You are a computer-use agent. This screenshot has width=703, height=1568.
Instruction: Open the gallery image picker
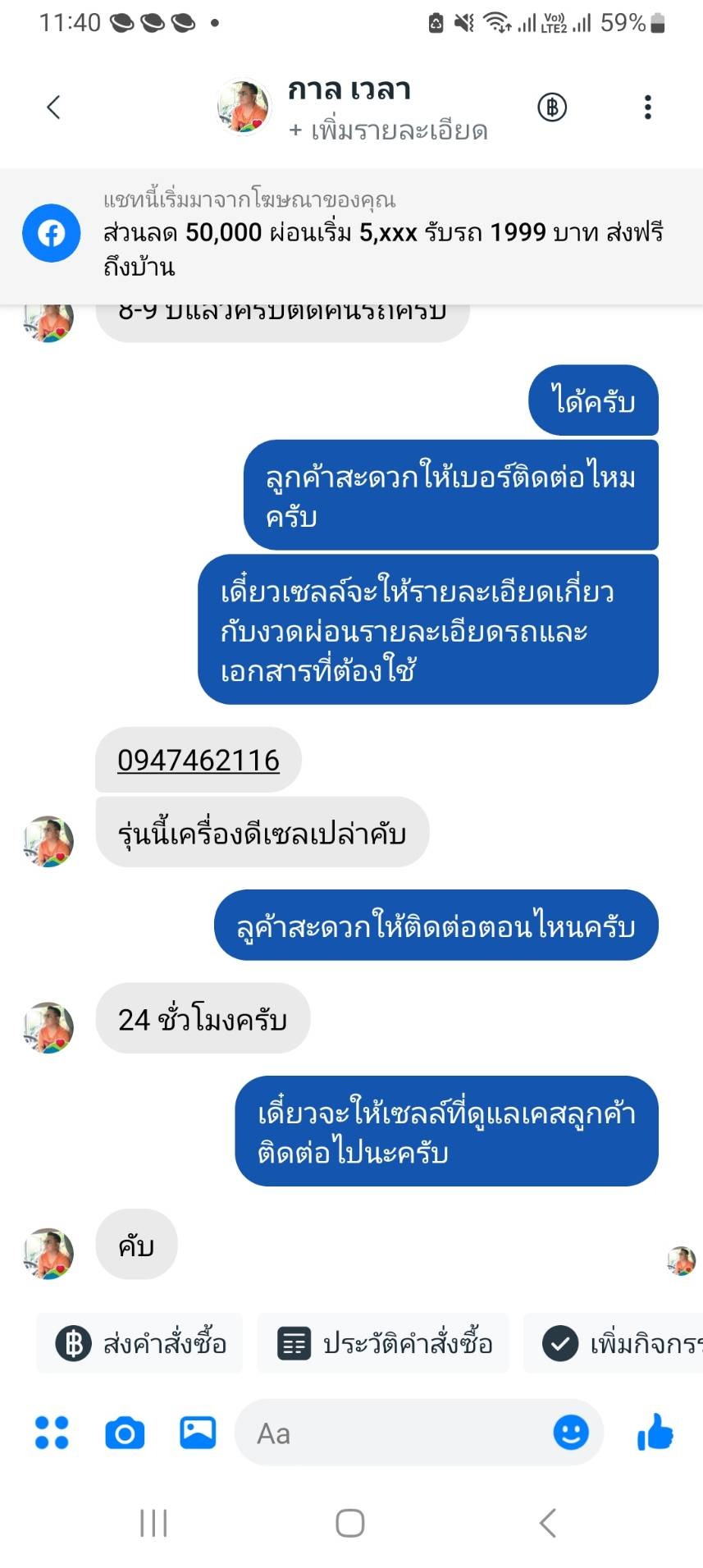coord(198,1433)
